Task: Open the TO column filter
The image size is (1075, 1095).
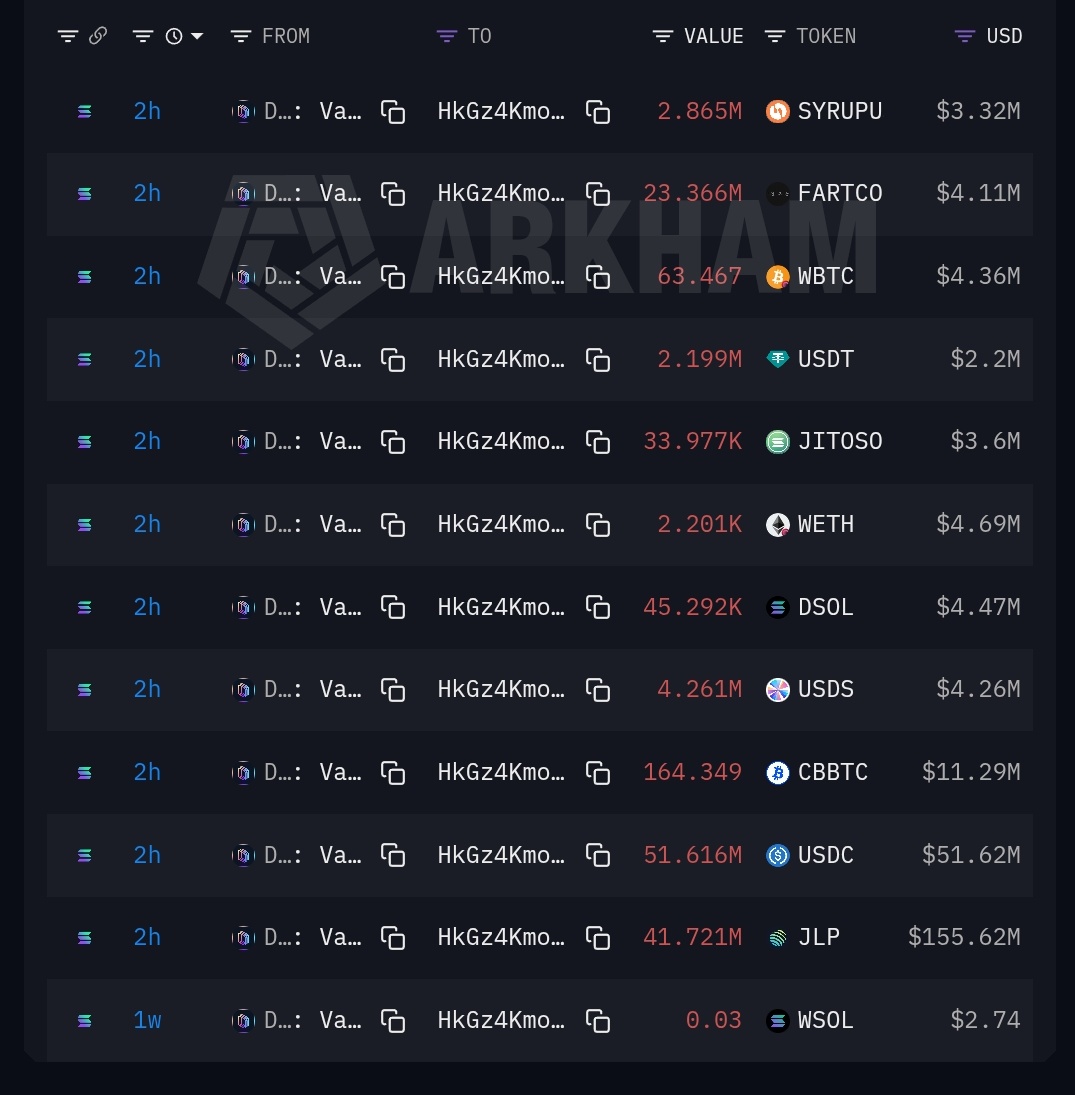Action: pyautogui.click(x=447, y=36)
